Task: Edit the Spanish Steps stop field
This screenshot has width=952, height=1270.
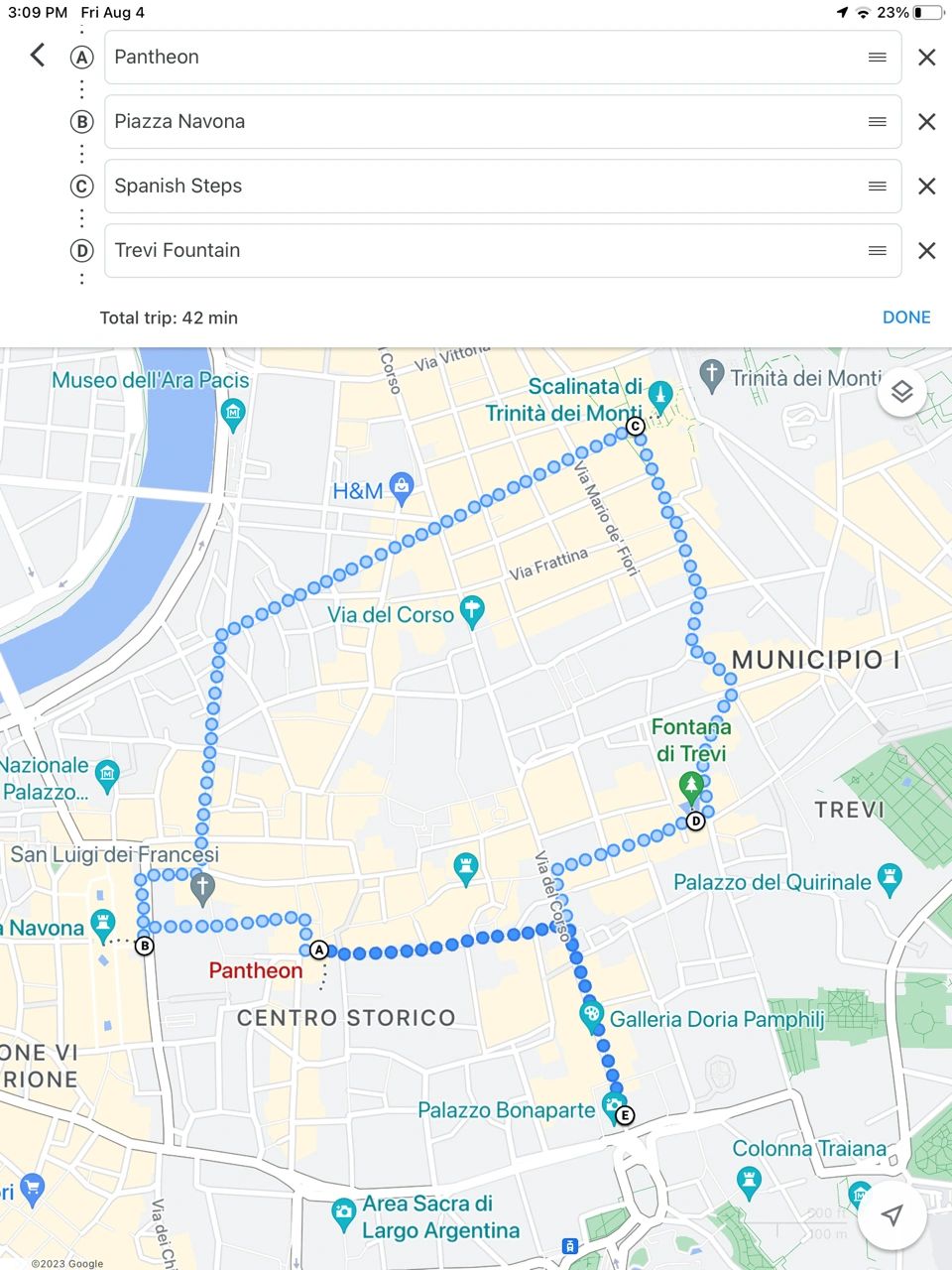Action: [476, 187]
